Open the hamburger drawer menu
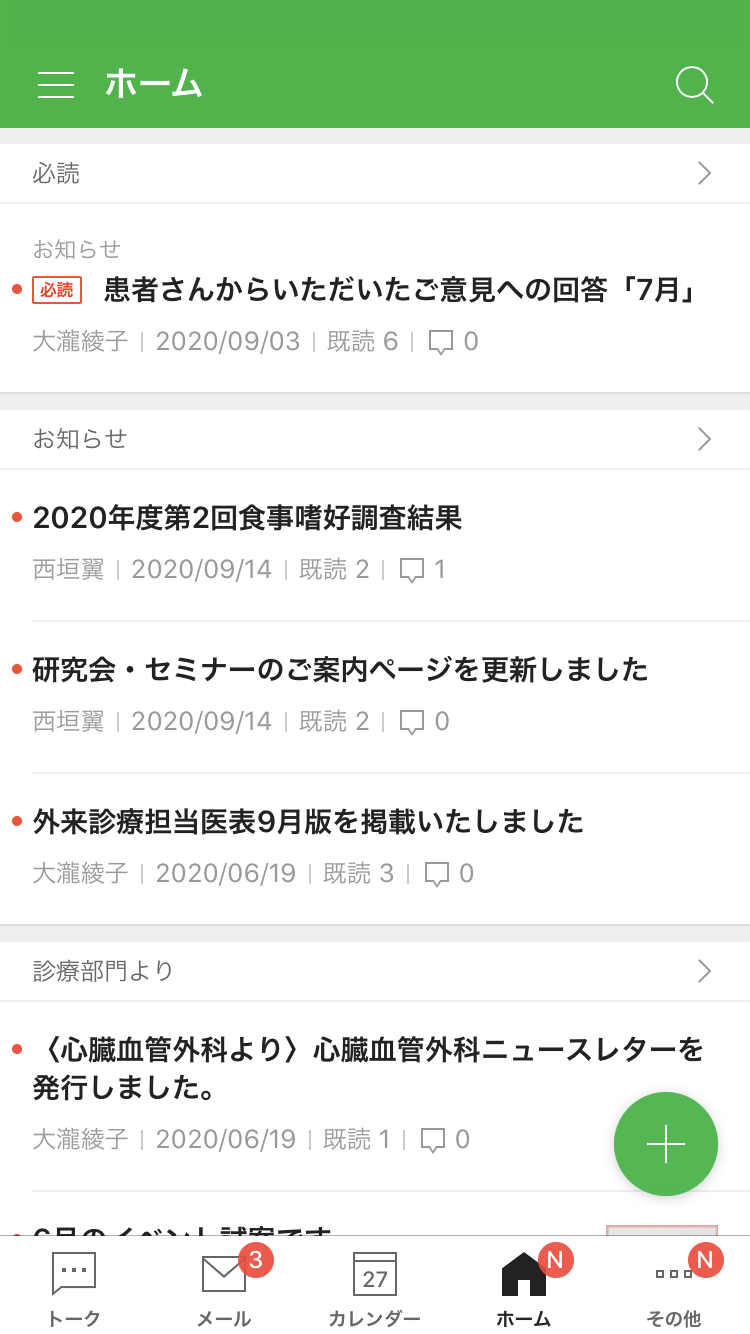 click(56, 85)
